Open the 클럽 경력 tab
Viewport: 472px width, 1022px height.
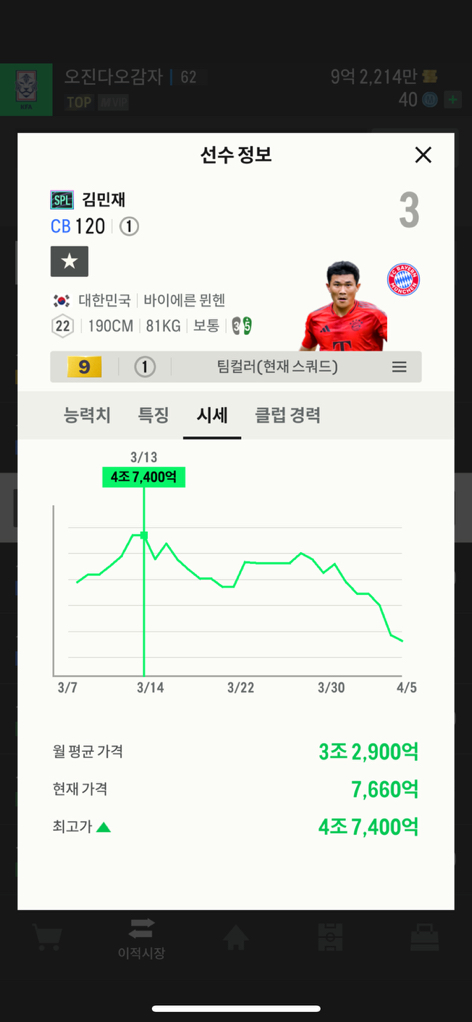tap(288, 415)
